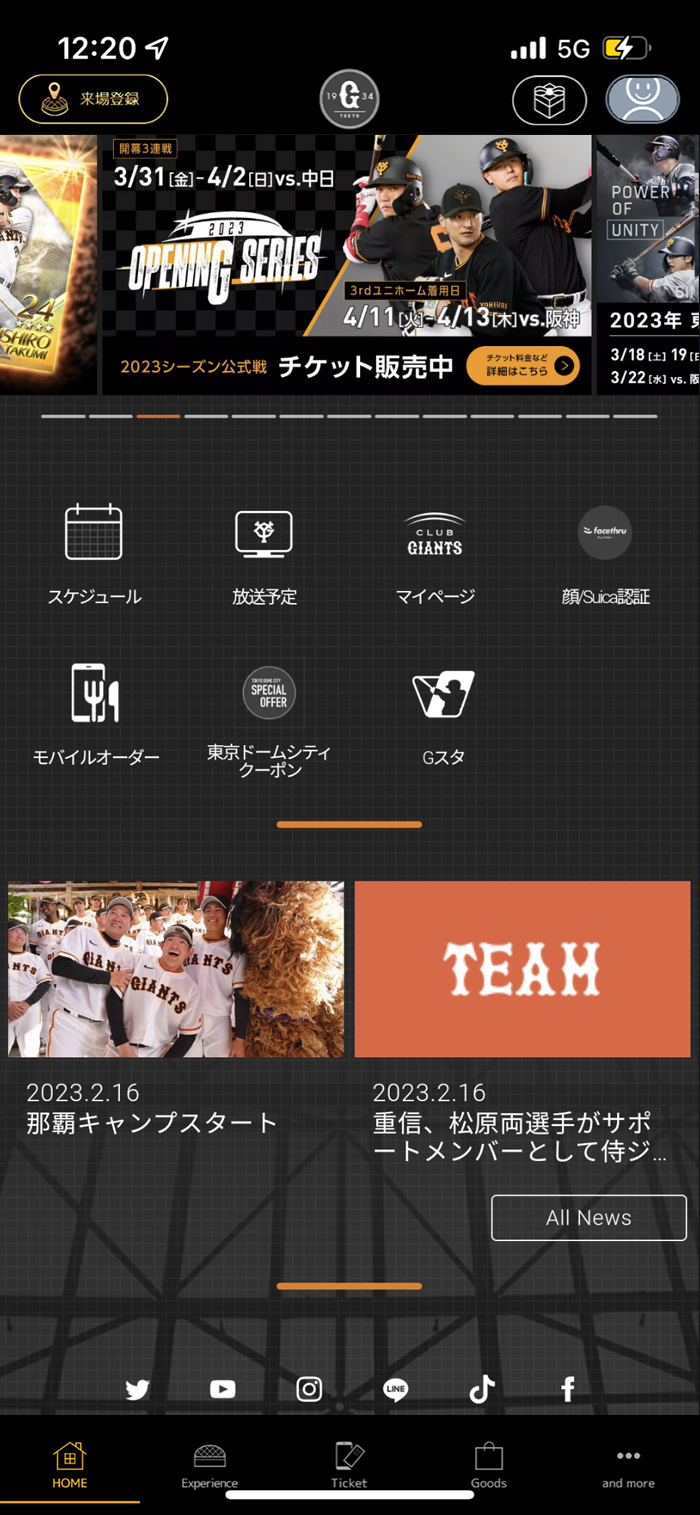Image resolution: width=700 pixels, height=1515 pixels.
Task: Open the Twitter link
Action: 137,1389
